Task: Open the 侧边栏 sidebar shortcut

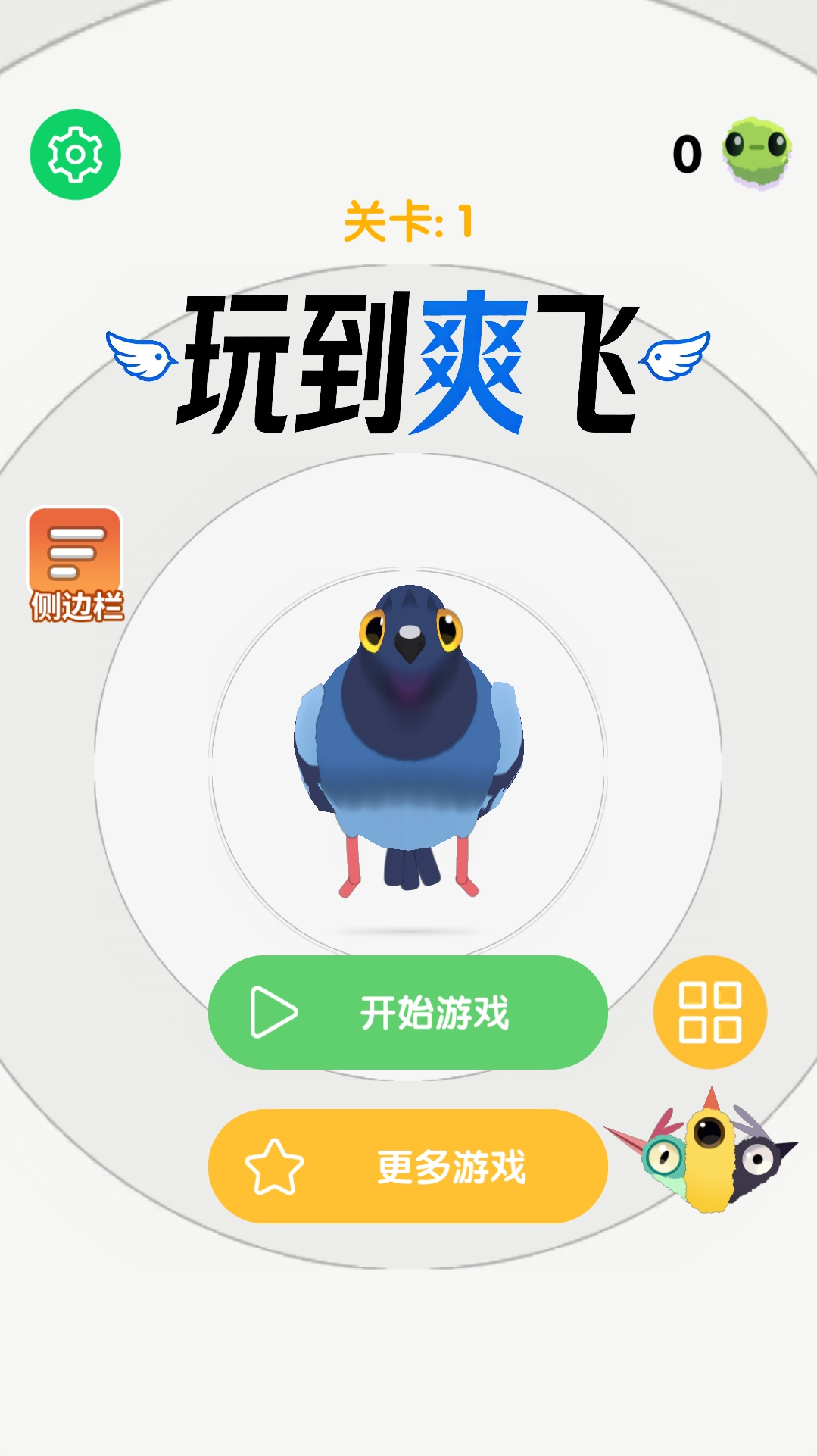Action: coord(75,564)
